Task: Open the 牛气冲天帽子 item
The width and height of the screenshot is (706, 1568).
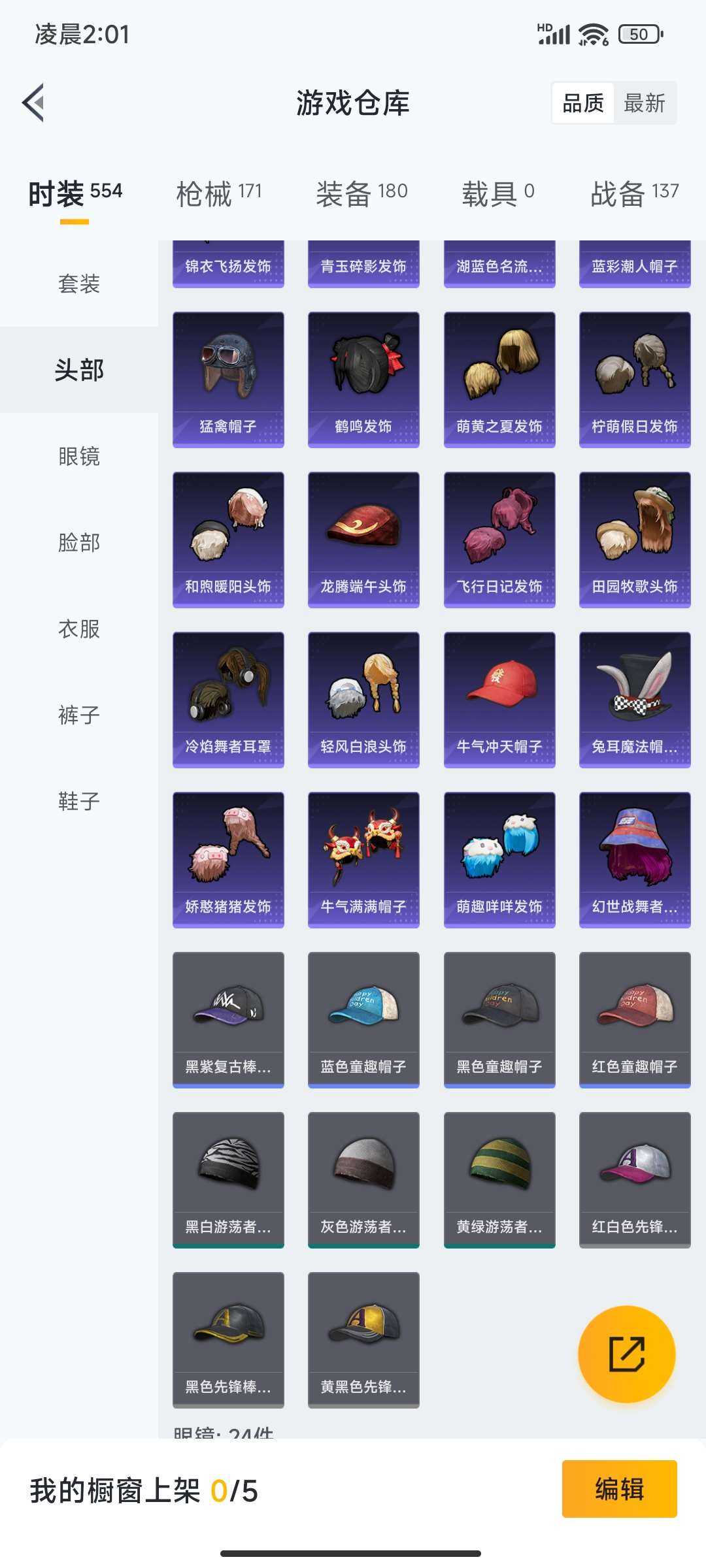Action: [x=499, y=699]
